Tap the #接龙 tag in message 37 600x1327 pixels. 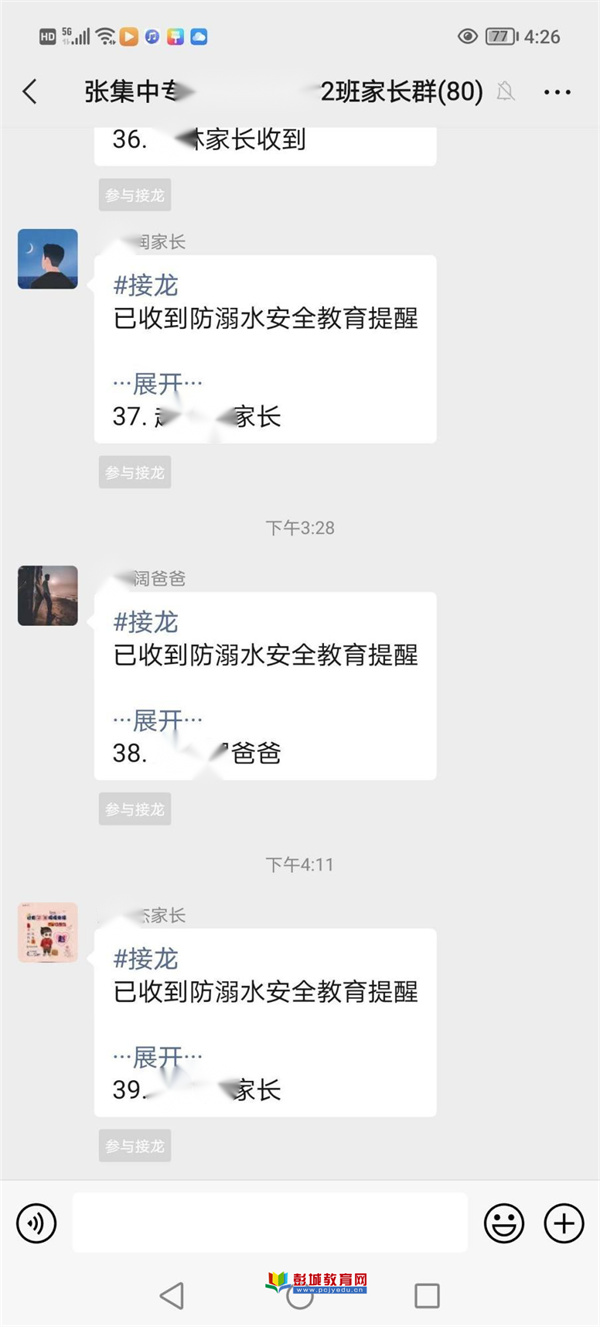(146, 286)
